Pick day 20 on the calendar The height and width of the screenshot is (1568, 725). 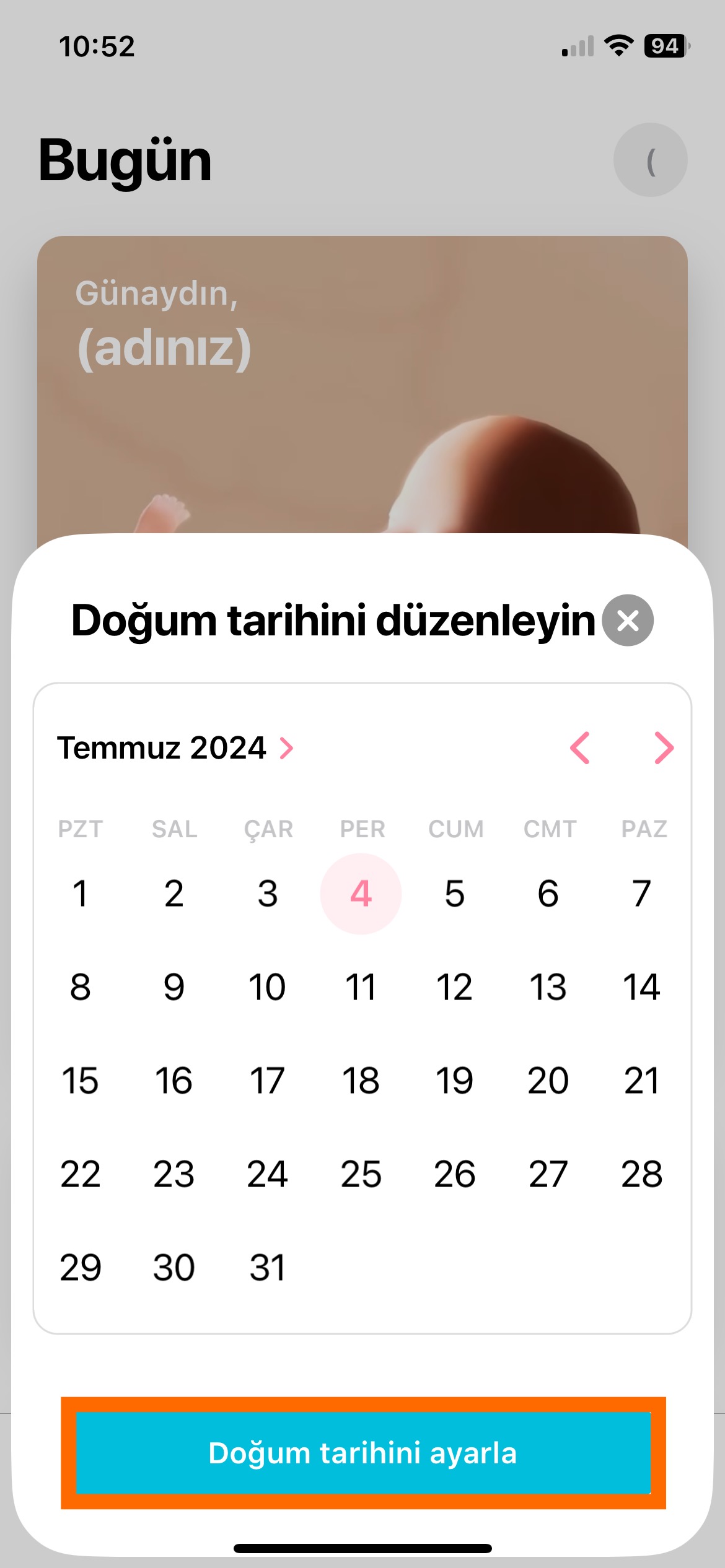point(548,1081)
